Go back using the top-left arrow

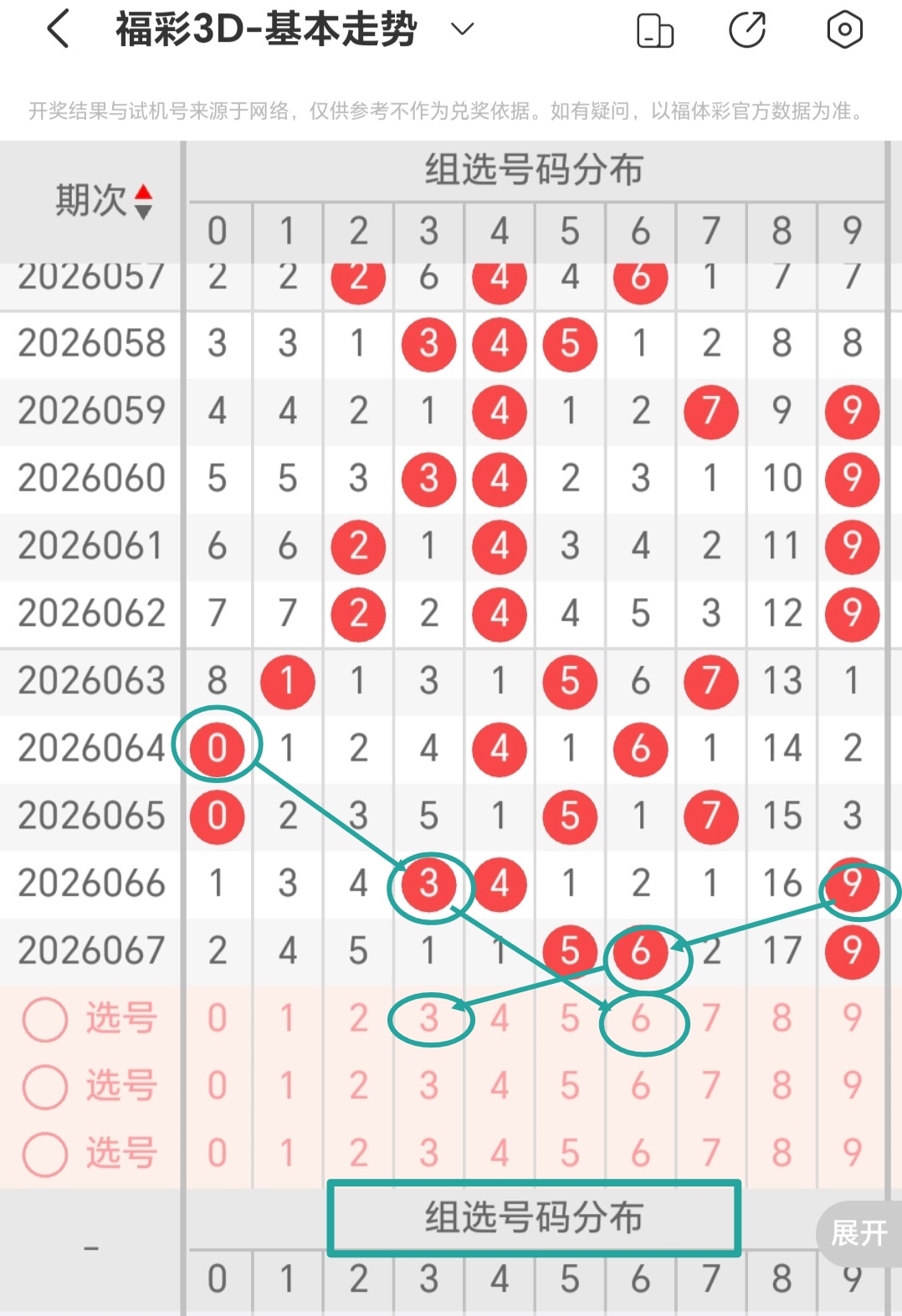pyautogui.click(x=59, y=30)
